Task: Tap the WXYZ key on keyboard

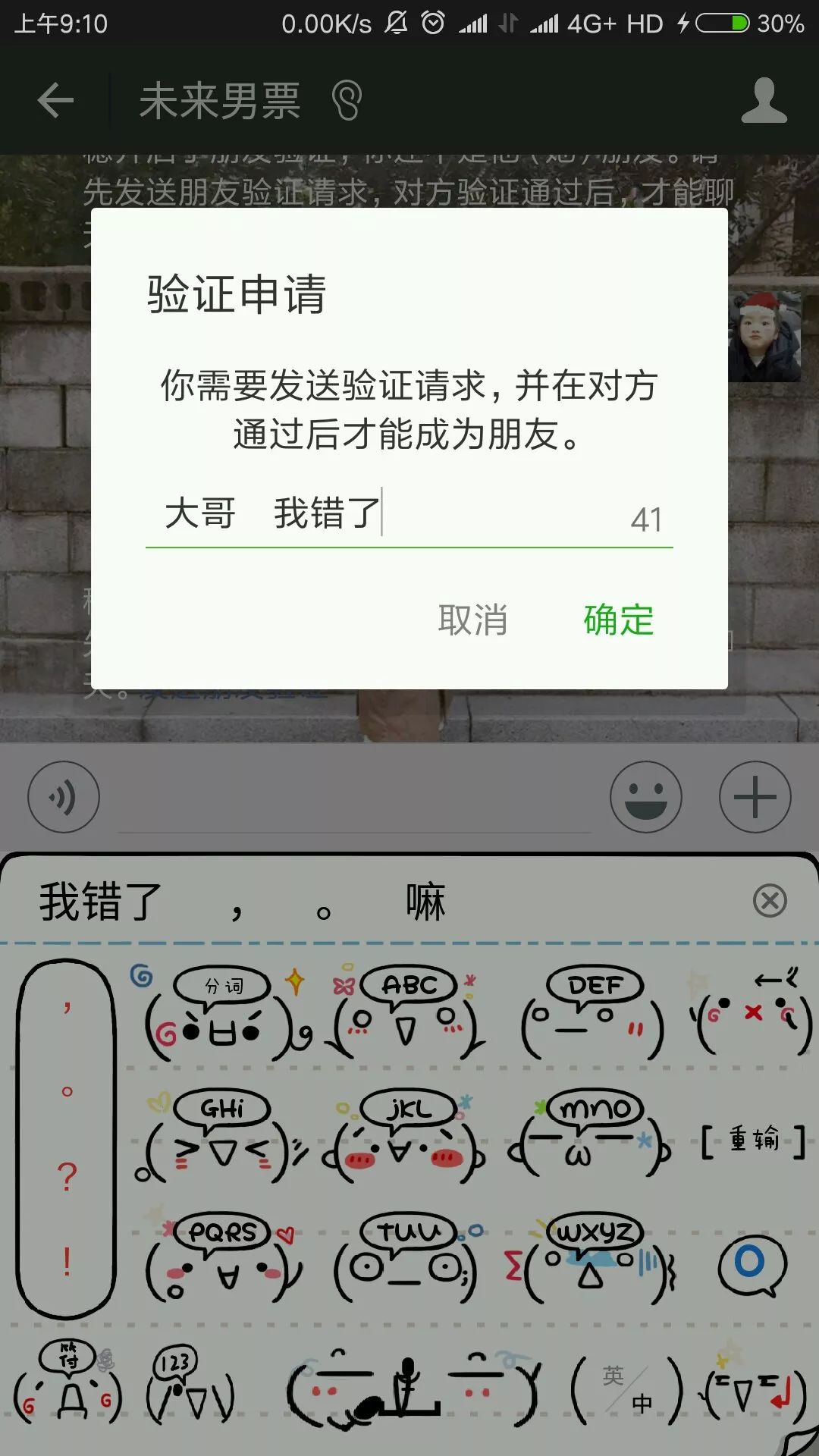Action: pyautogui.click(x=593, y=1259)
